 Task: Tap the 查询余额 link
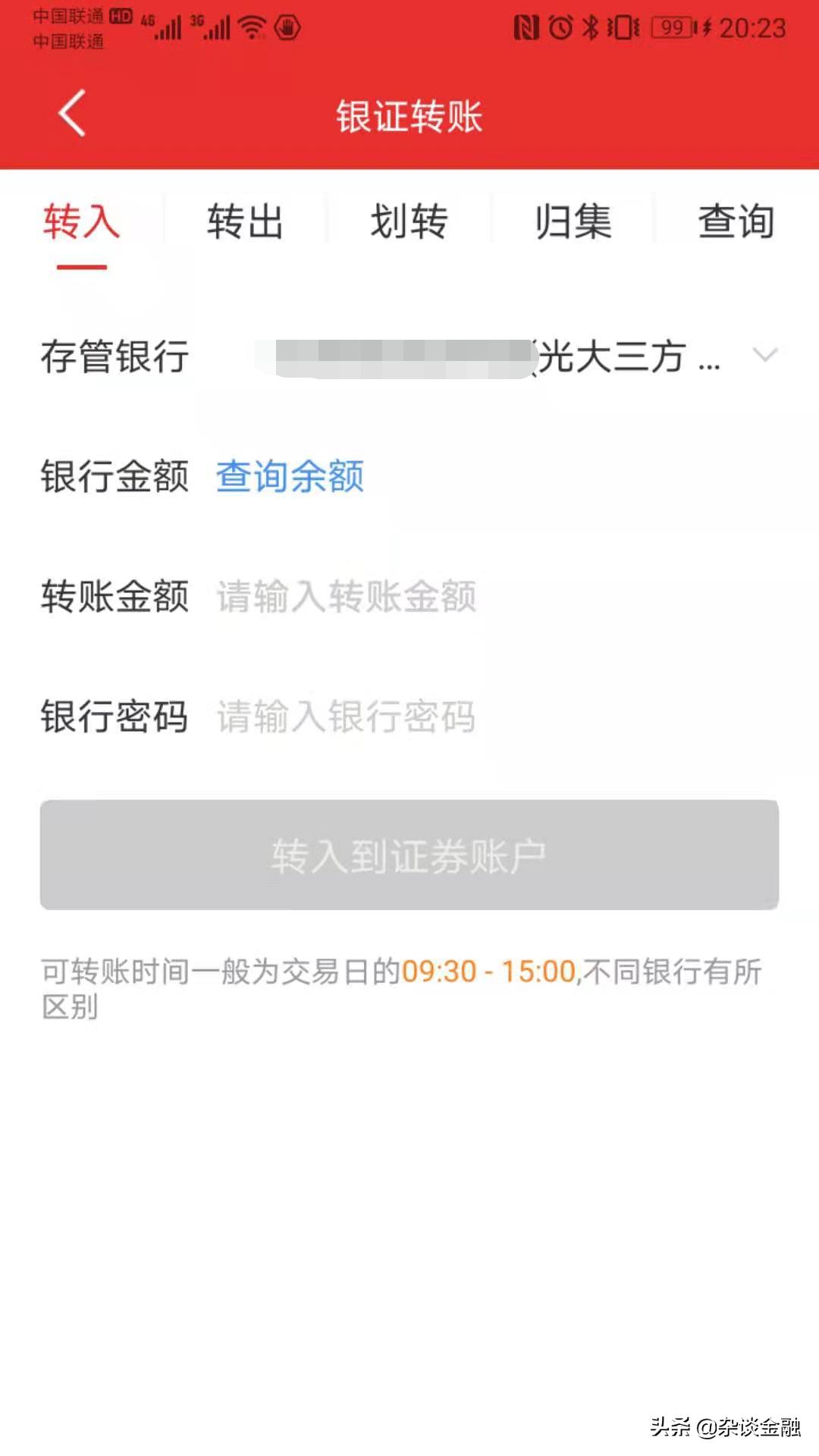pyautogui.click(x=290, y=477)
